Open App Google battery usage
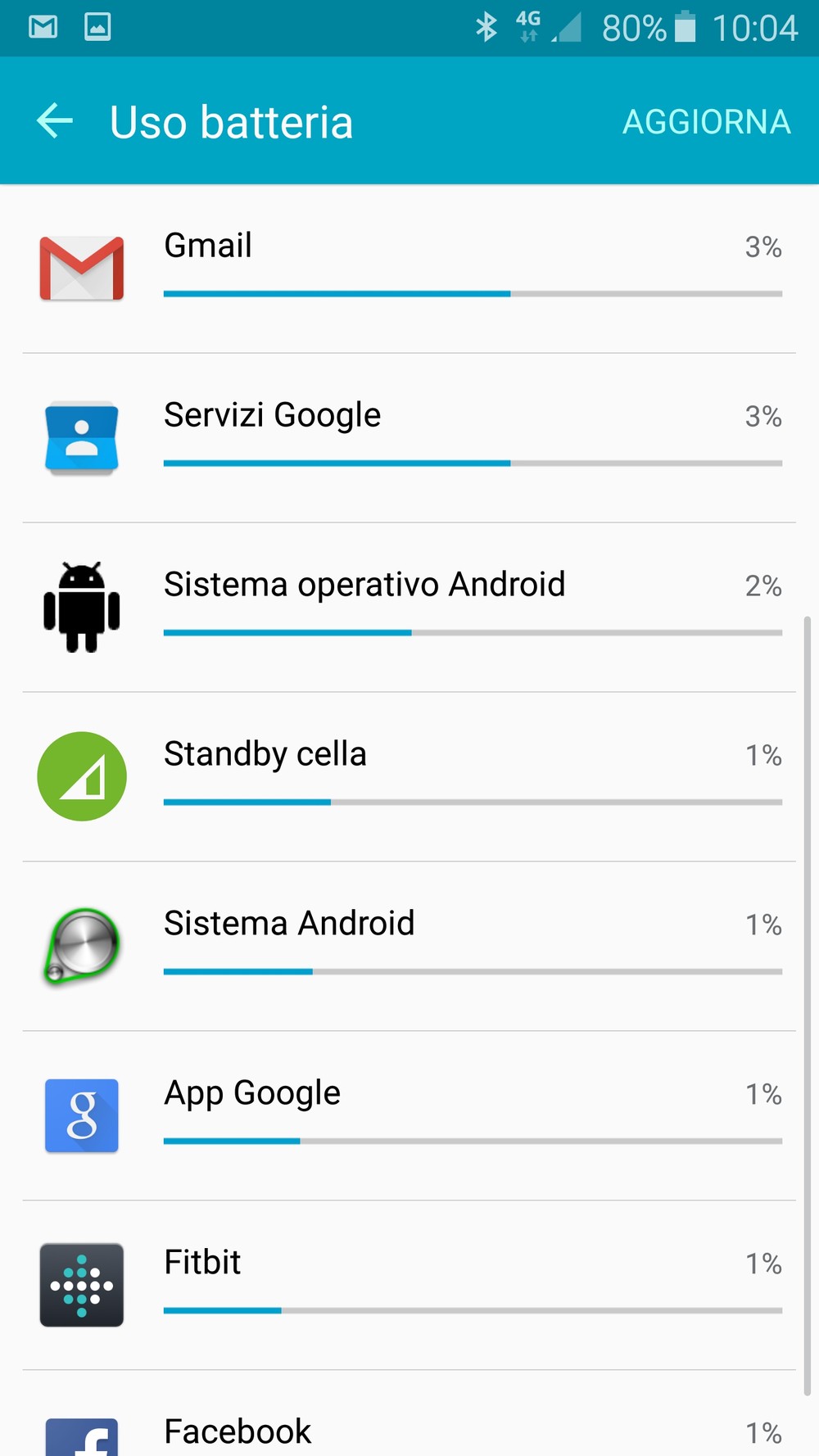 [409, 1116]
